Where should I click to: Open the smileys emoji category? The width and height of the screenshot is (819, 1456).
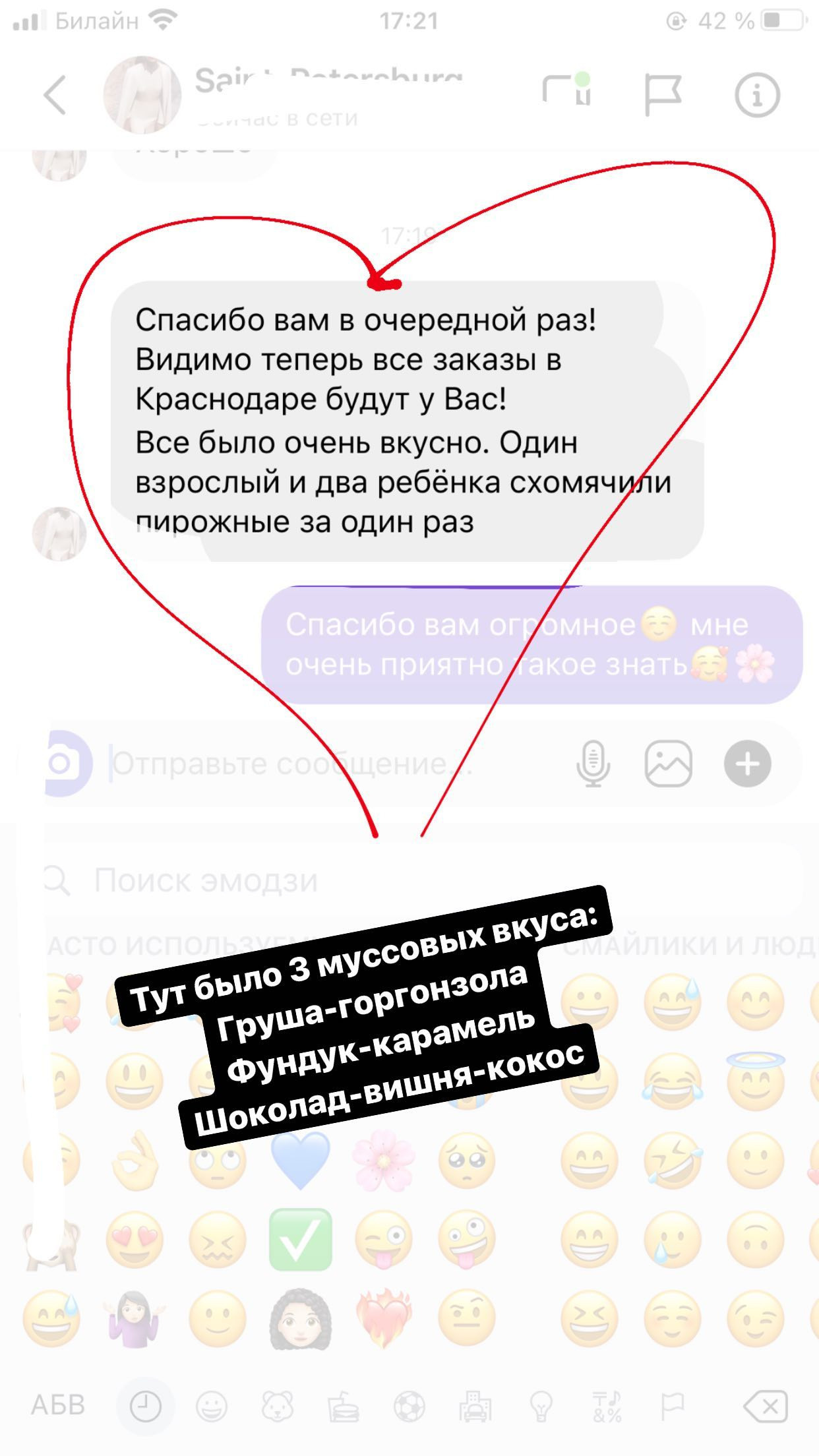point(211,1405)
